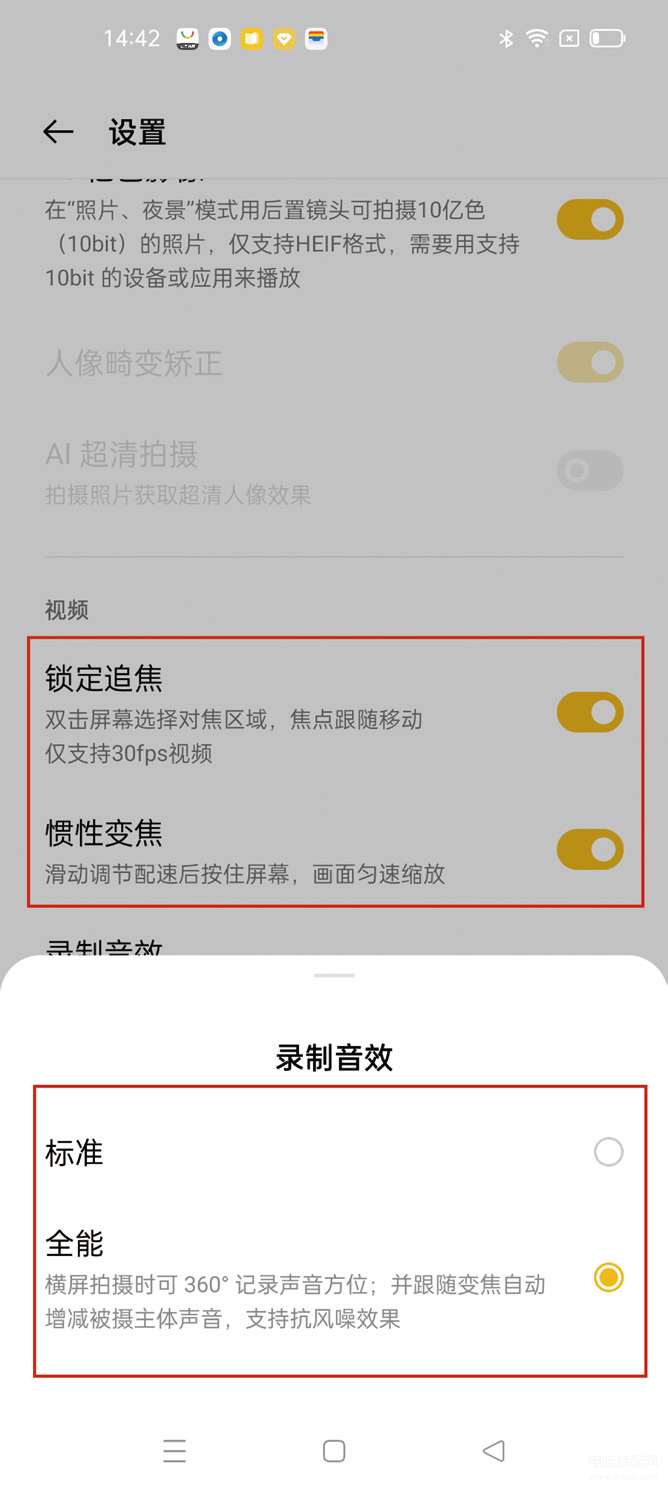Tap the system home button

click(x=334, y=1451)
